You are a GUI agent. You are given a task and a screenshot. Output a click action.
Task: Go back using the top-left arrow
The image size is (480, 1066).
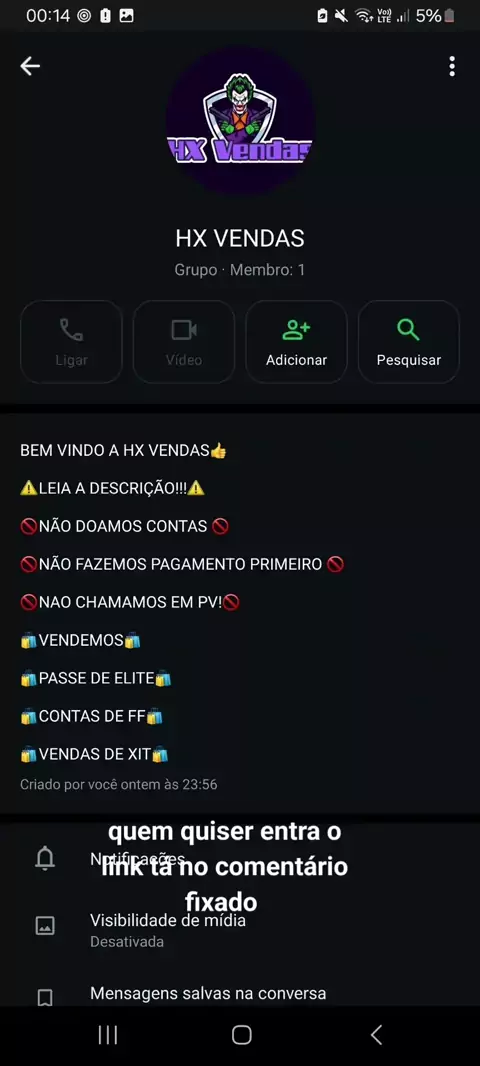[30, 66]
